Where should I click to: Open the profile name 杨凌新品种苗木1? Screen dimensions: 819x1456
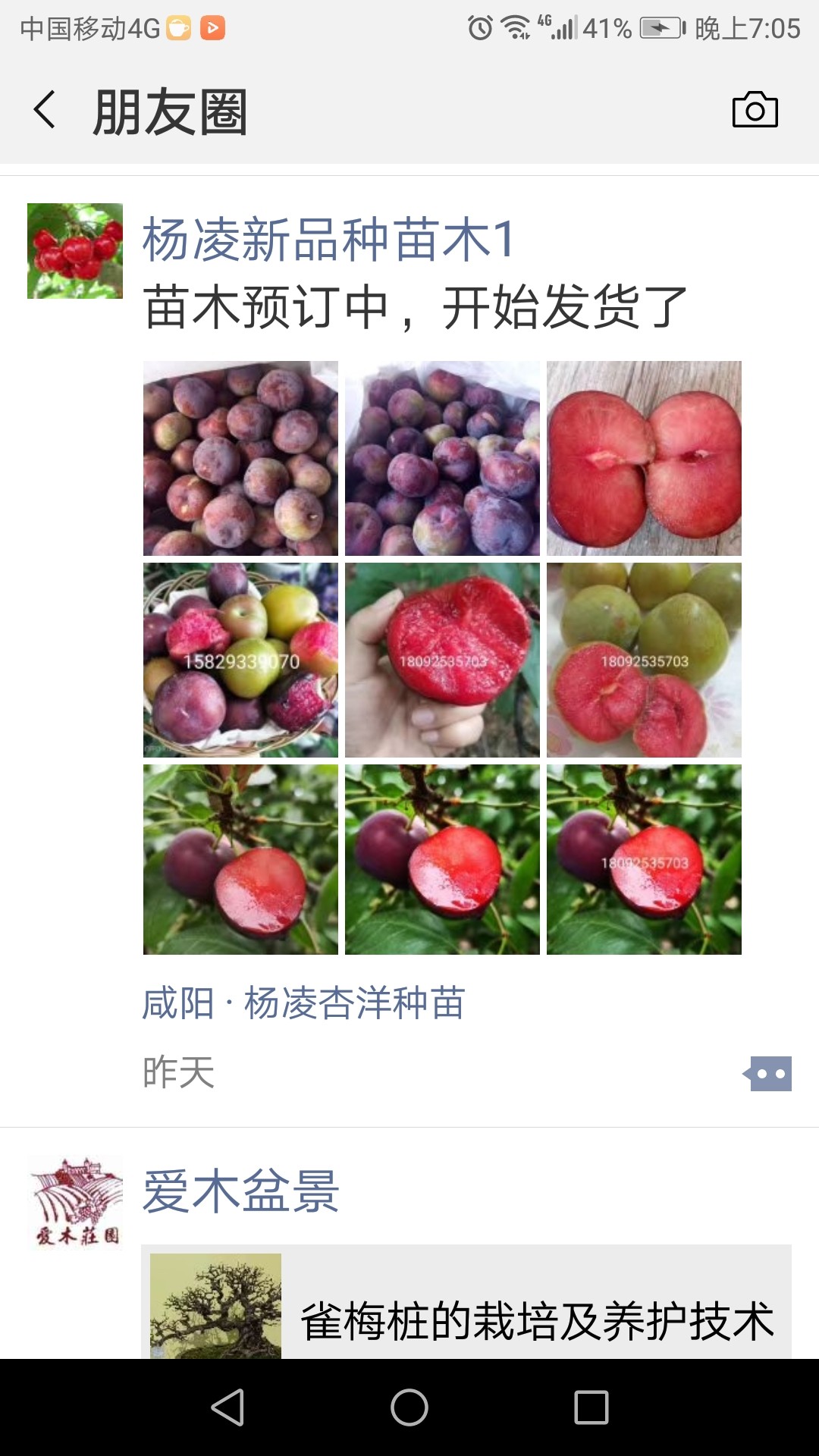click(329, 240)
